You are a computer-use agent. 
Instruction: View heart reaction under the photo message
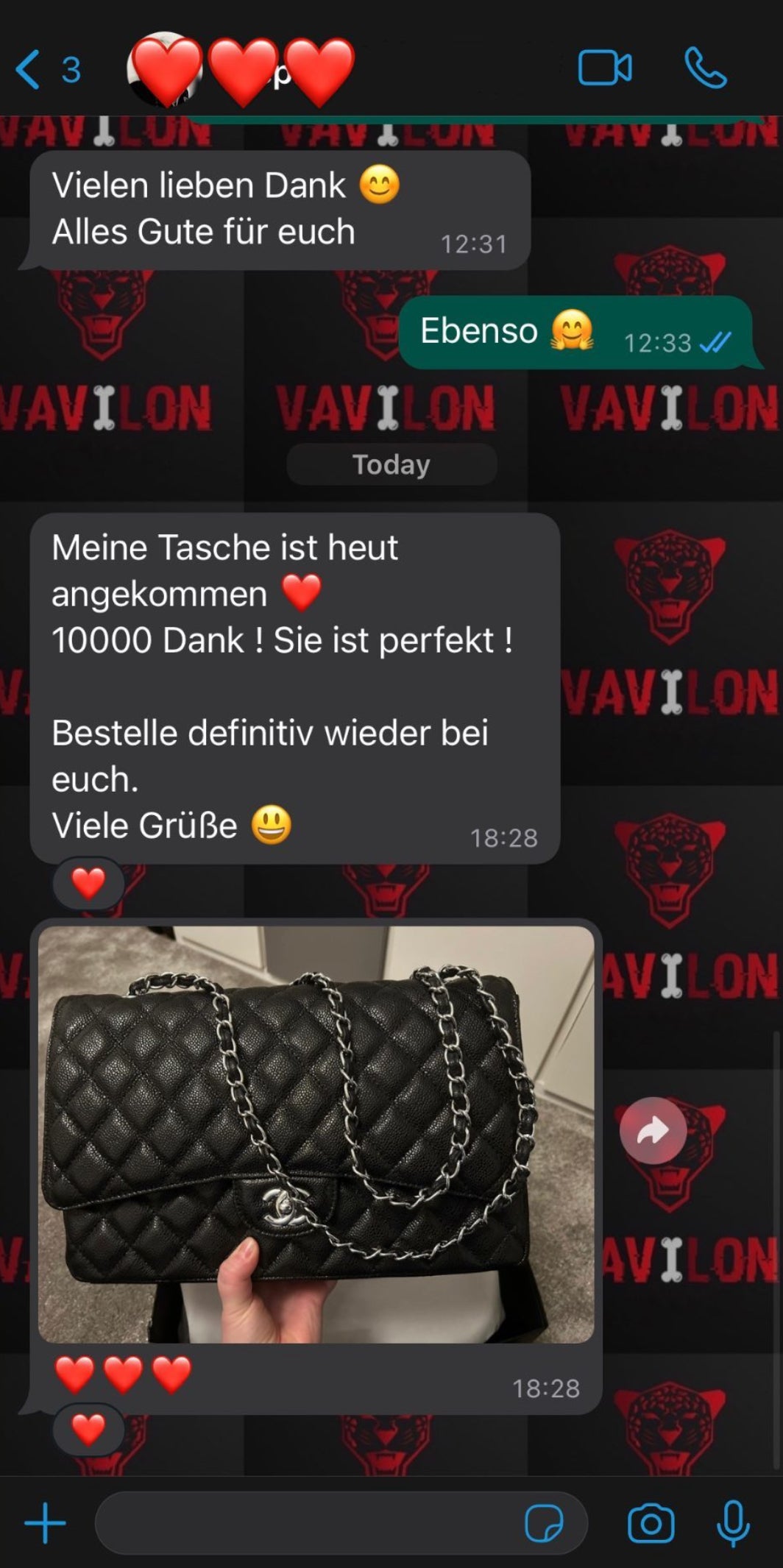point(88,1430)
